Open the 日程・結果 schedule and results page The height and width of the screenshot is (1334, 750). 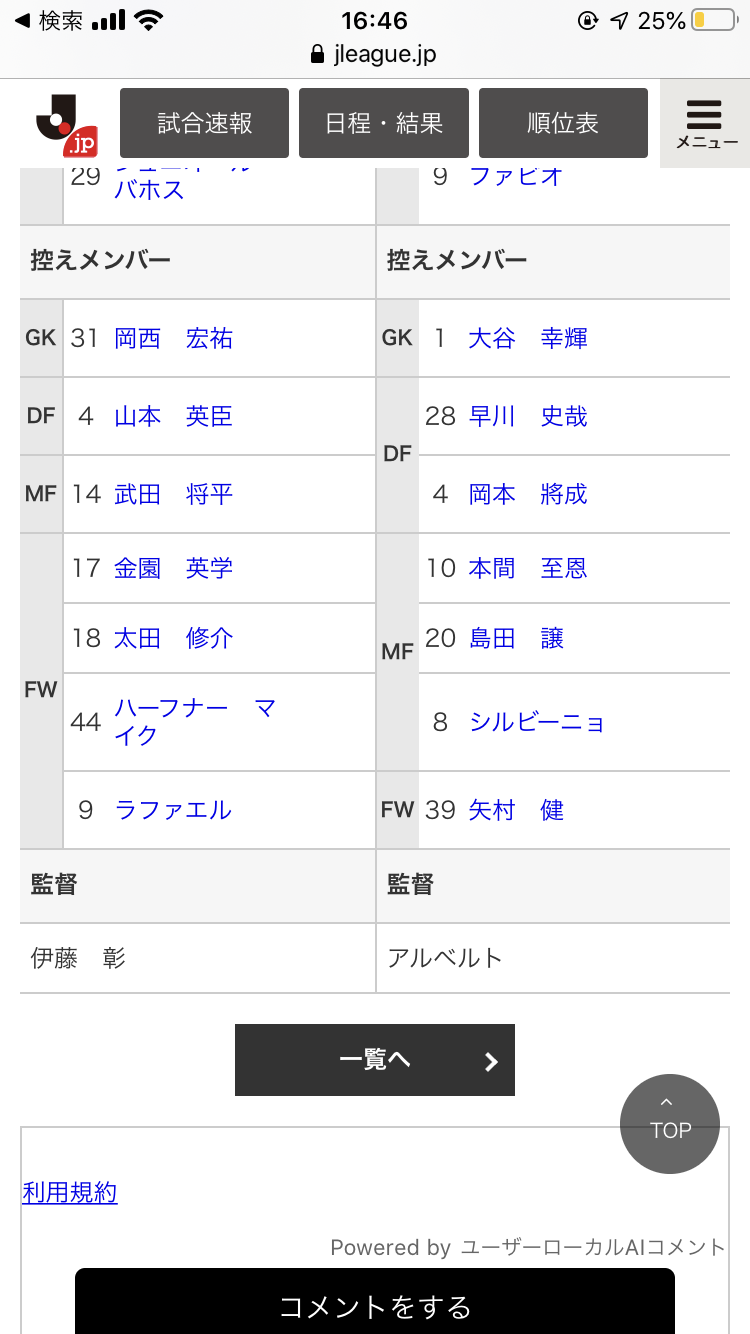384,123
